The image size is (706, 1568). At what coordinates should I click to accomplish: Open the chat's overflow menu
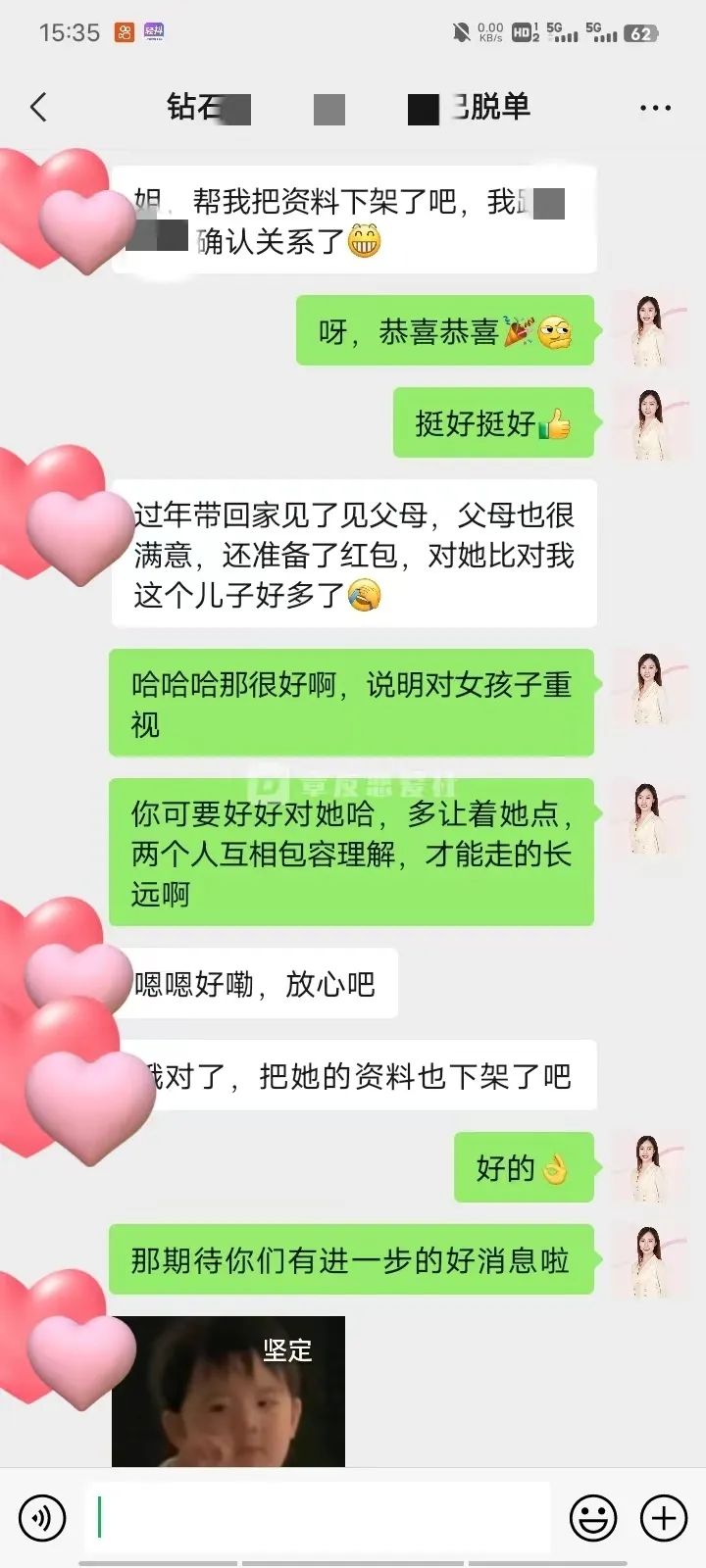click(655, 108)
